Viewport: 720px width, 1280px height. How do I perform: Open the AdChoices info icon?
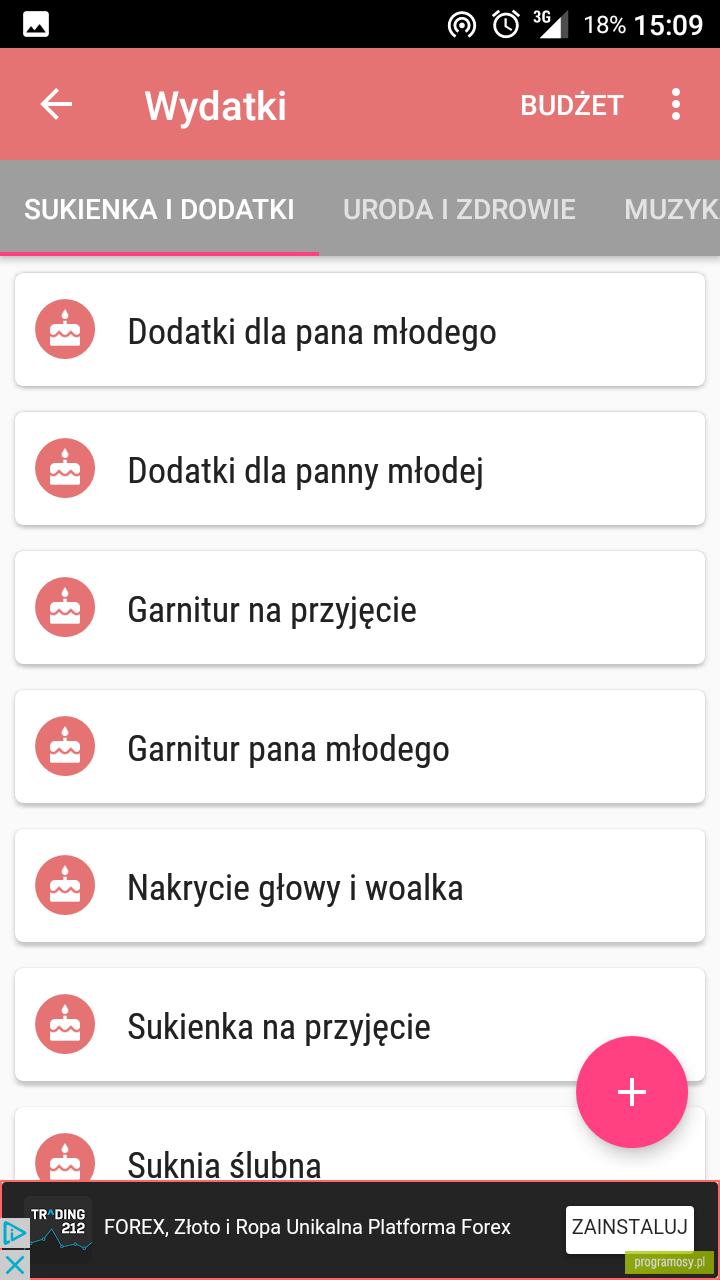point(14,1233)
